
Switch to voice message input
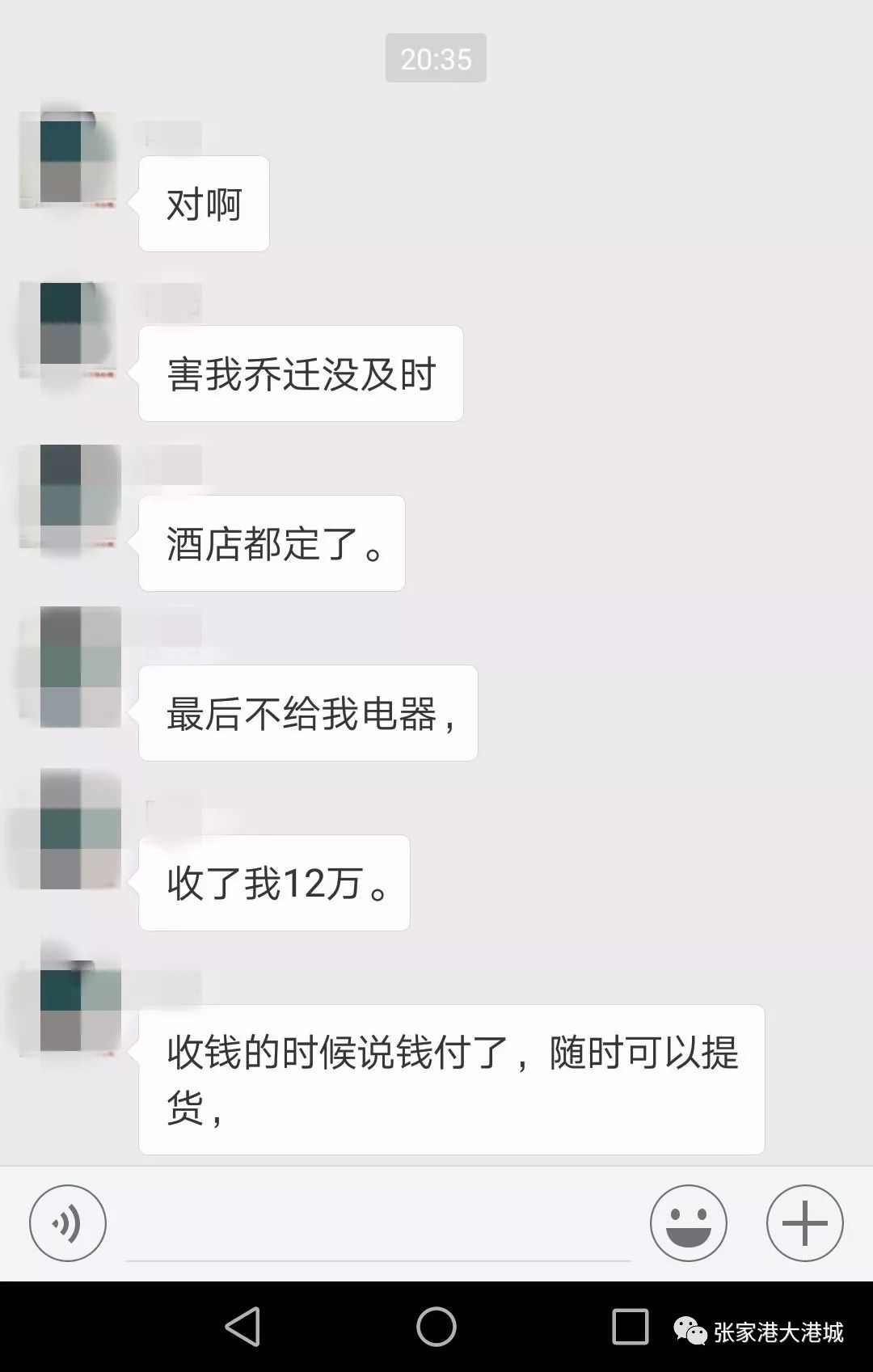[68, 1223]
